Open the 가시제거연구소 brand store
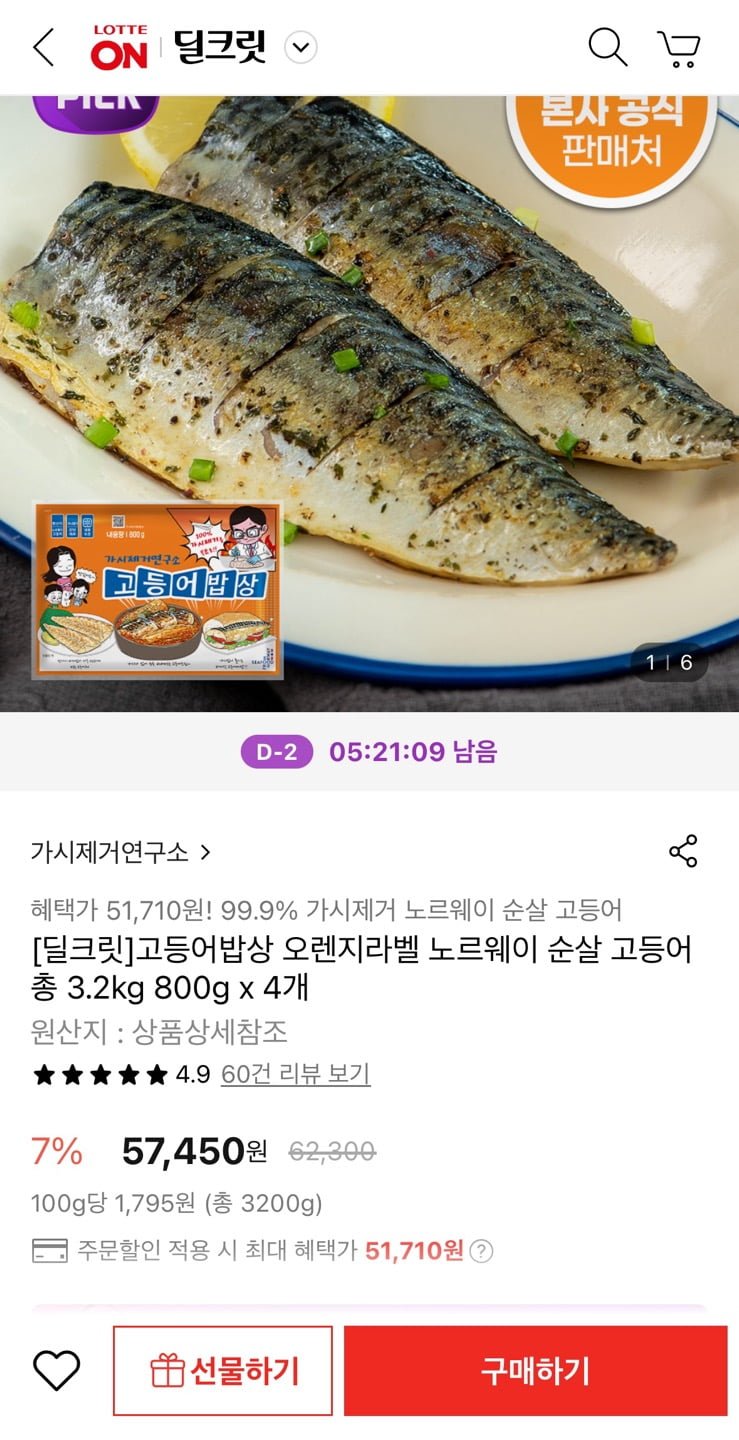Image resolution: width=739 pixels, height=1440 pixels. (x=120, y=852)
